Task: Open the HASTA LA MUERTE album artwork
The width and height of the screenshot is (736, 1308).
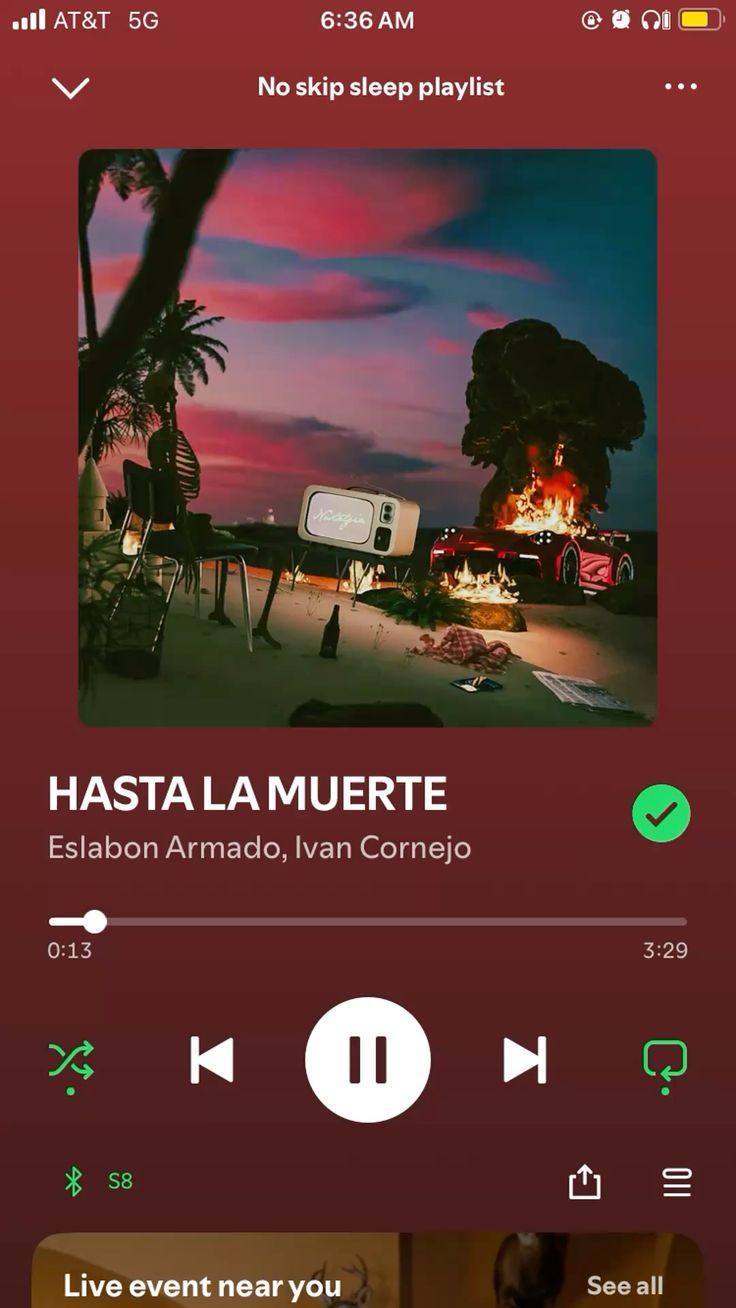Action: click(x=368, y=437)
